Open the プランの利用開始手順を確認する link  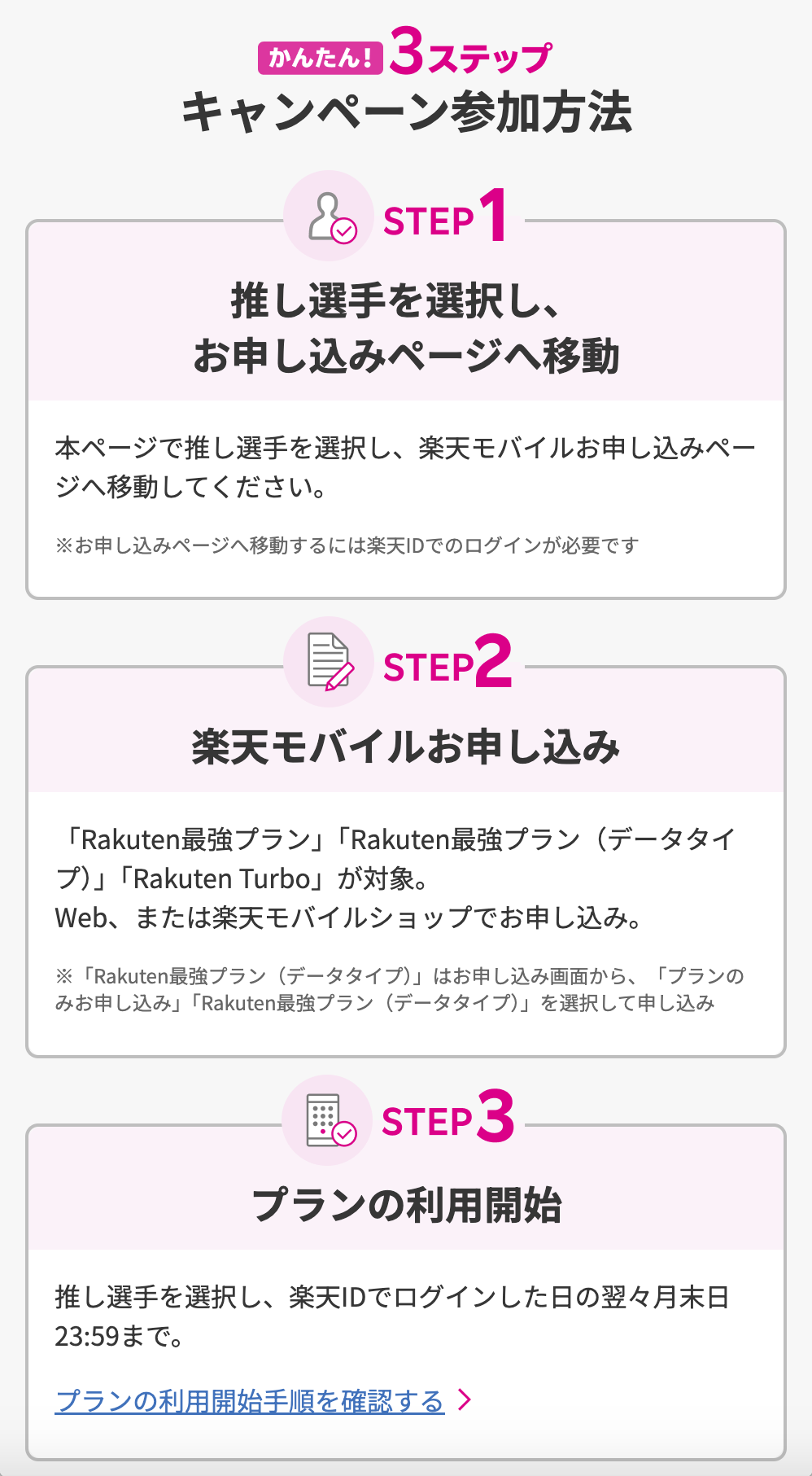[250, 1401]
